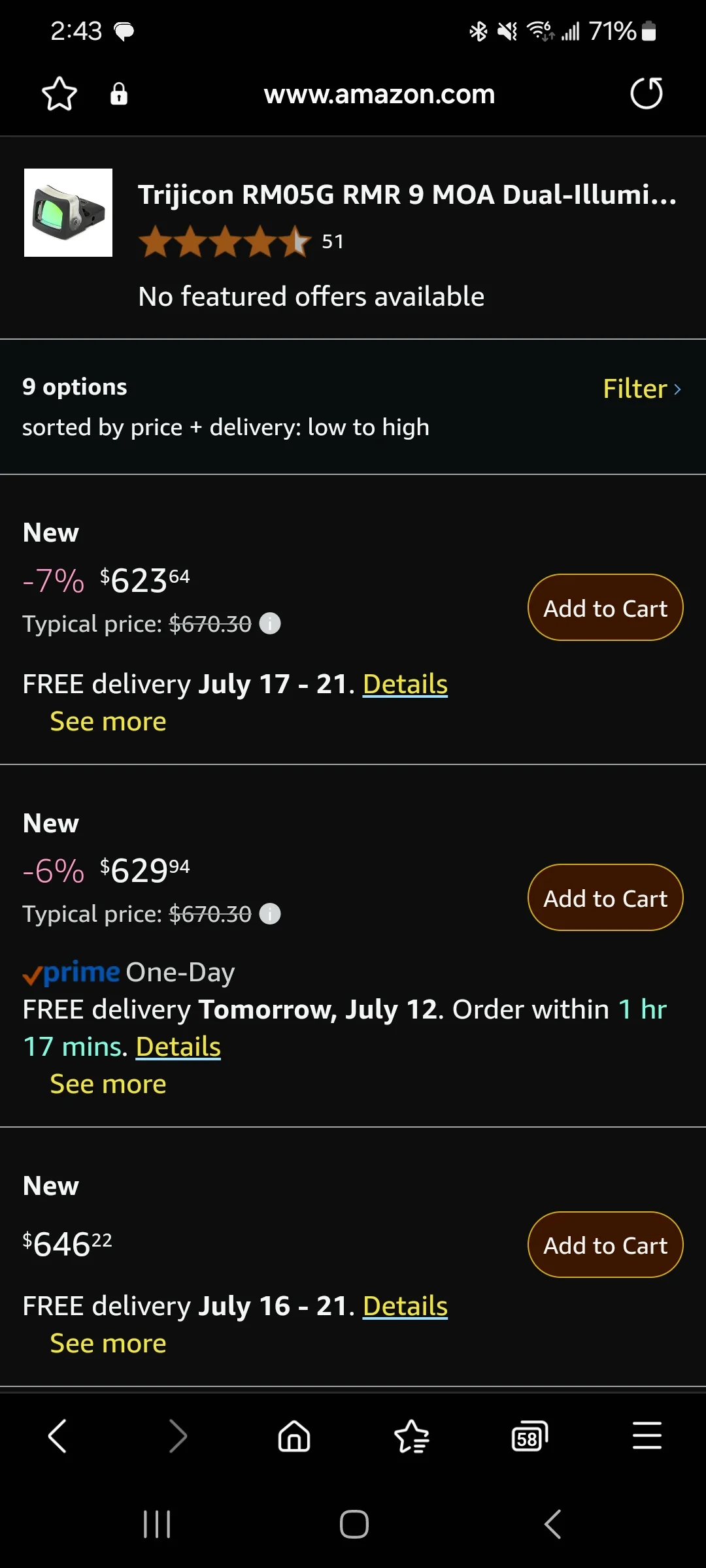This screenshot has width=706, height=1568.
Task: Open Details for July 17 - 21 delivery
Action: pyautogui.click(x=405, y=684)
